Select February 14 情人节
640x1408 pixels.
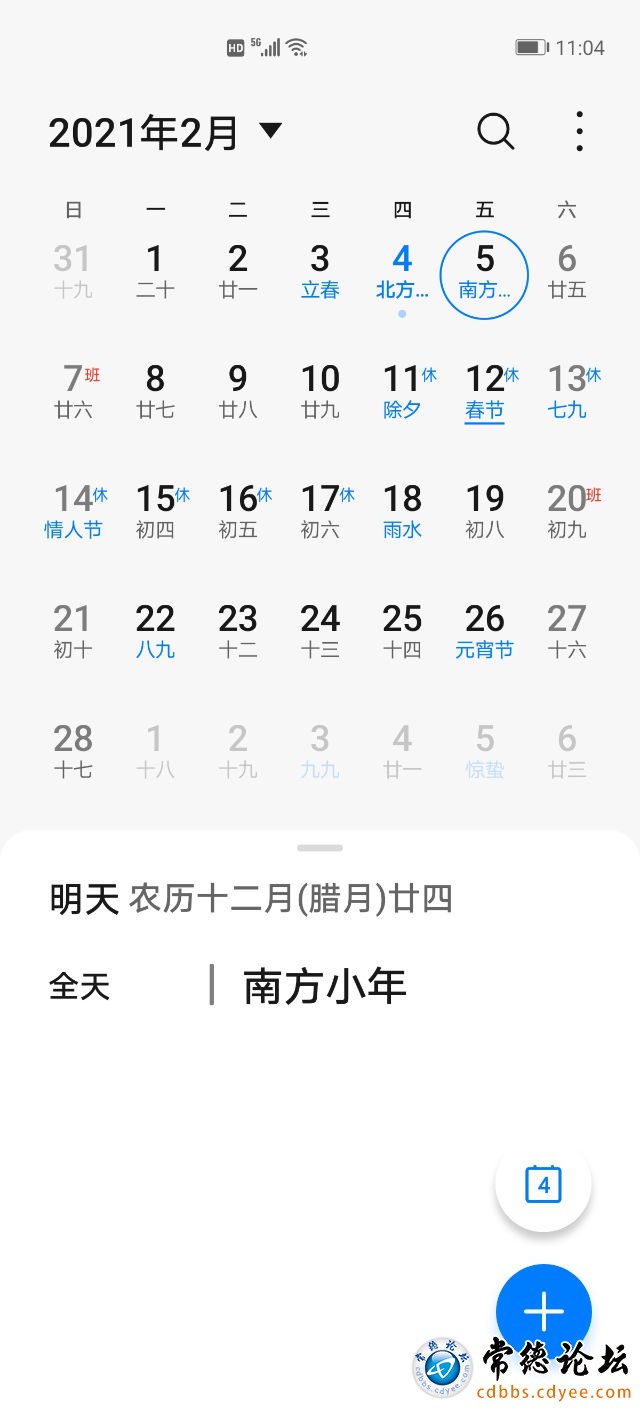[73, 512]
